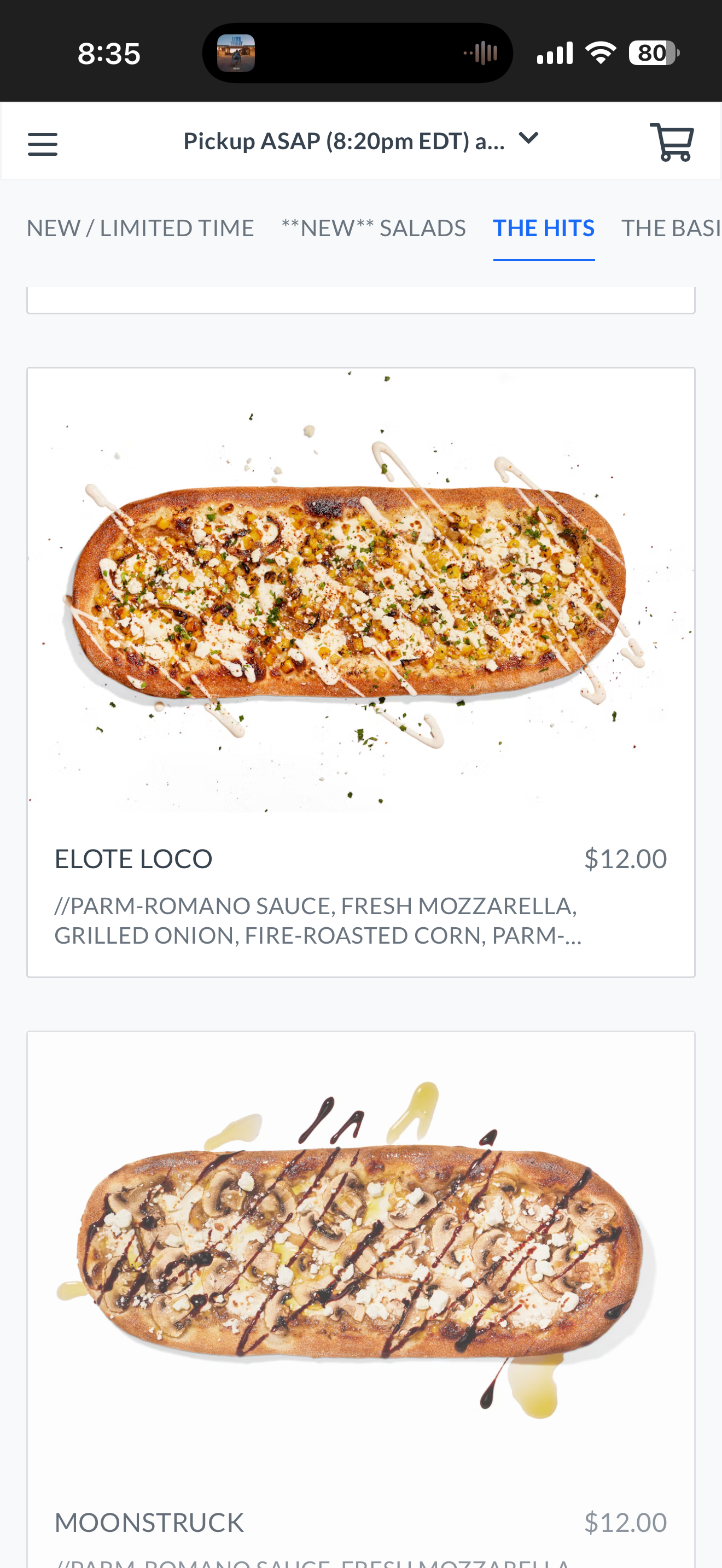
Task: Open the shopping cart
Action: pos(672,143)
